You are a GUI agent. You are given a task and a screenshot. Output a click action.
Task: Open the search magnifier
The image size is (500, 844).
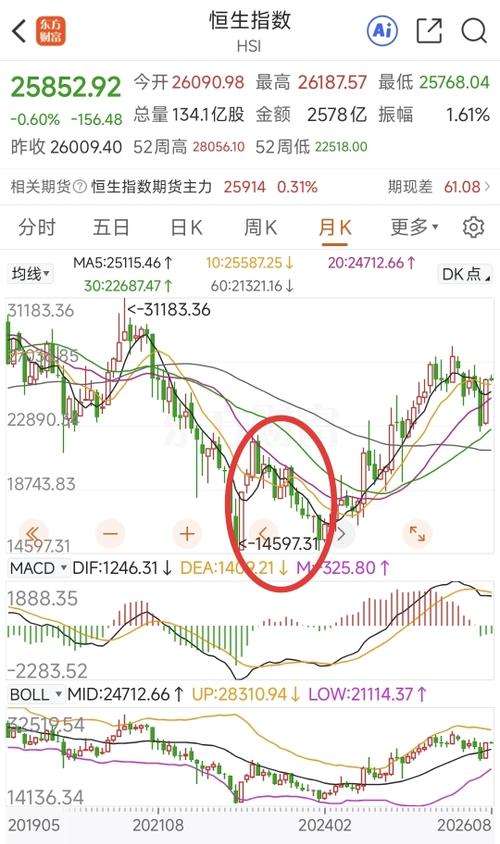point(474,30)
